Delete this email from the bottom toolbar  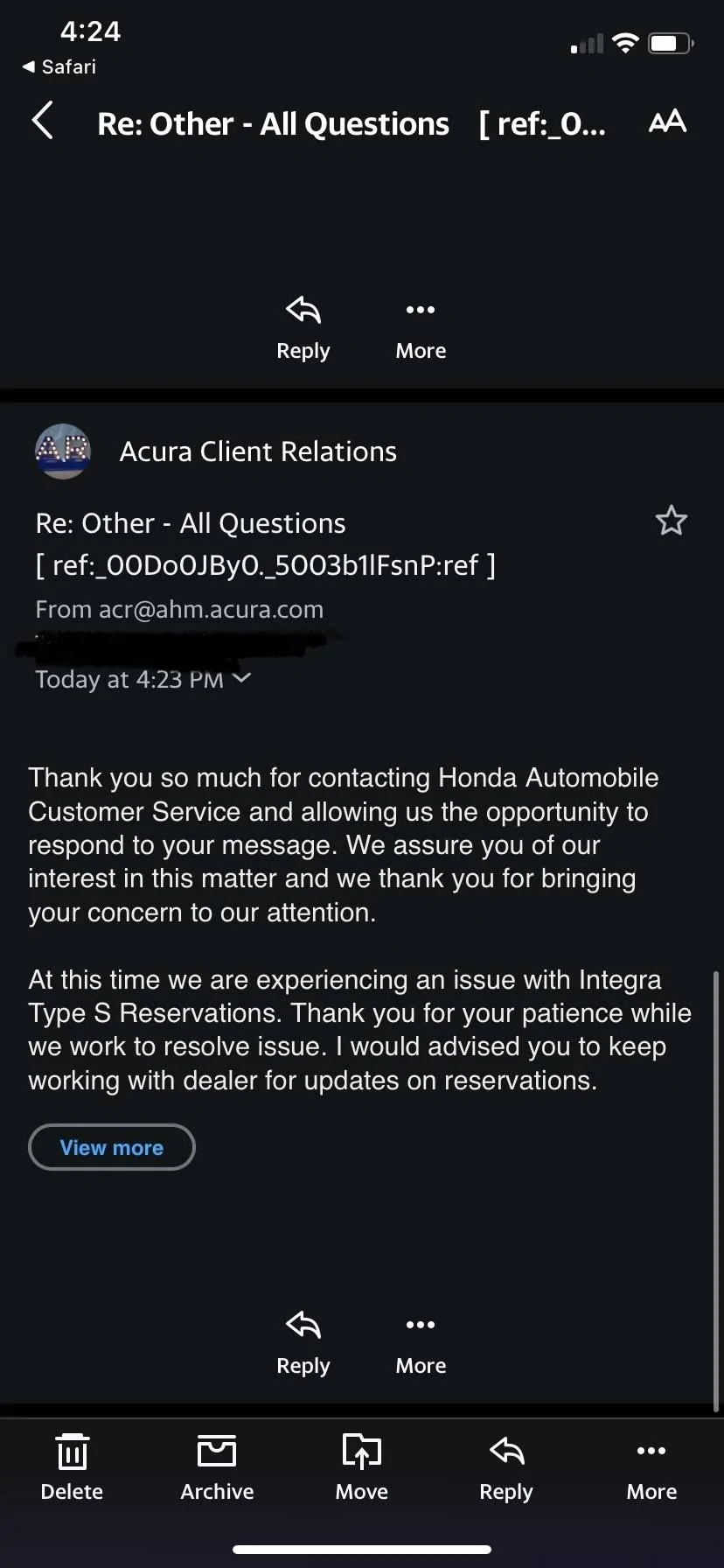pyautogui.click(x=72, y=1466)
